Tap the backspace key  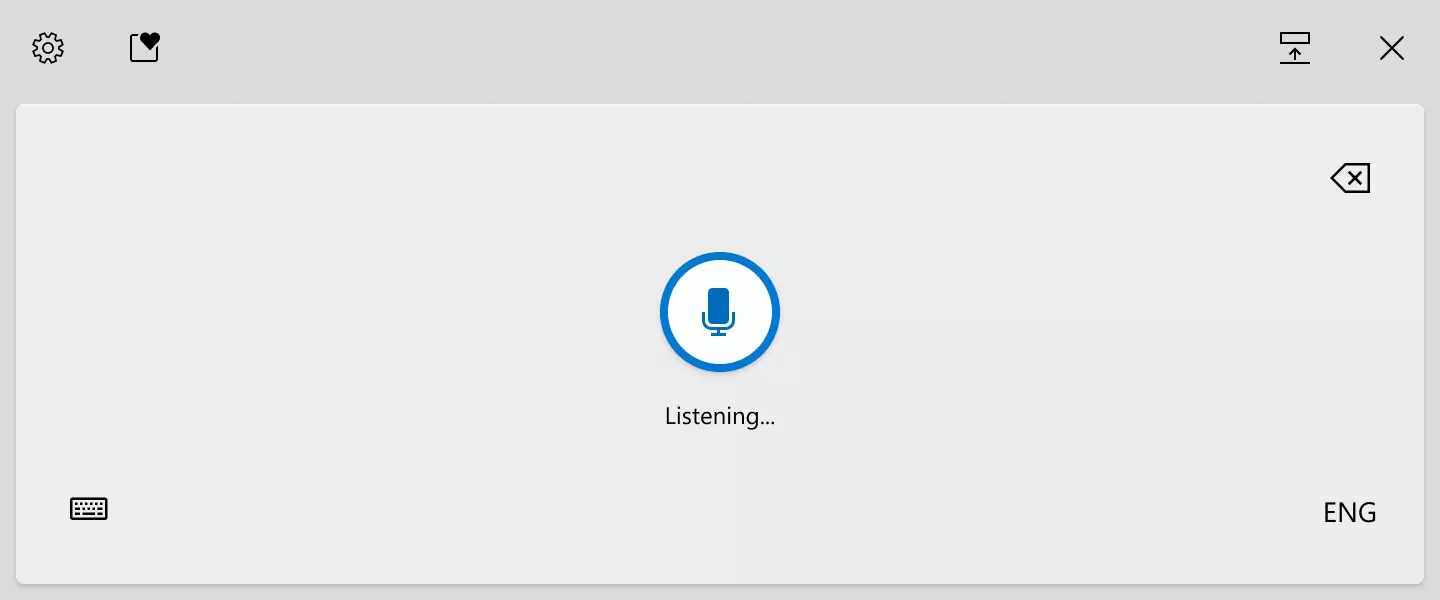coord(1350,179)
